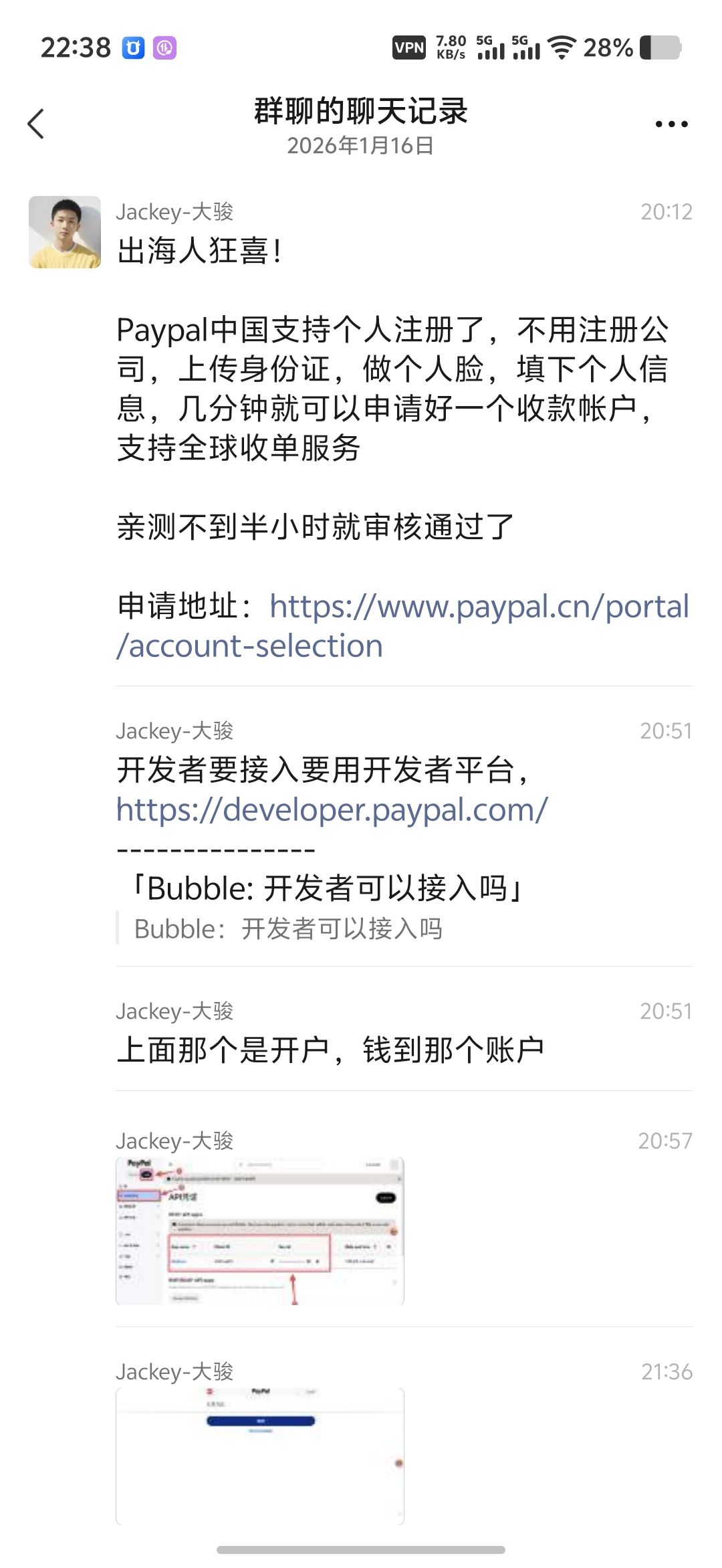
Task: Open the developer.paypal.com link
Action: 332,810
